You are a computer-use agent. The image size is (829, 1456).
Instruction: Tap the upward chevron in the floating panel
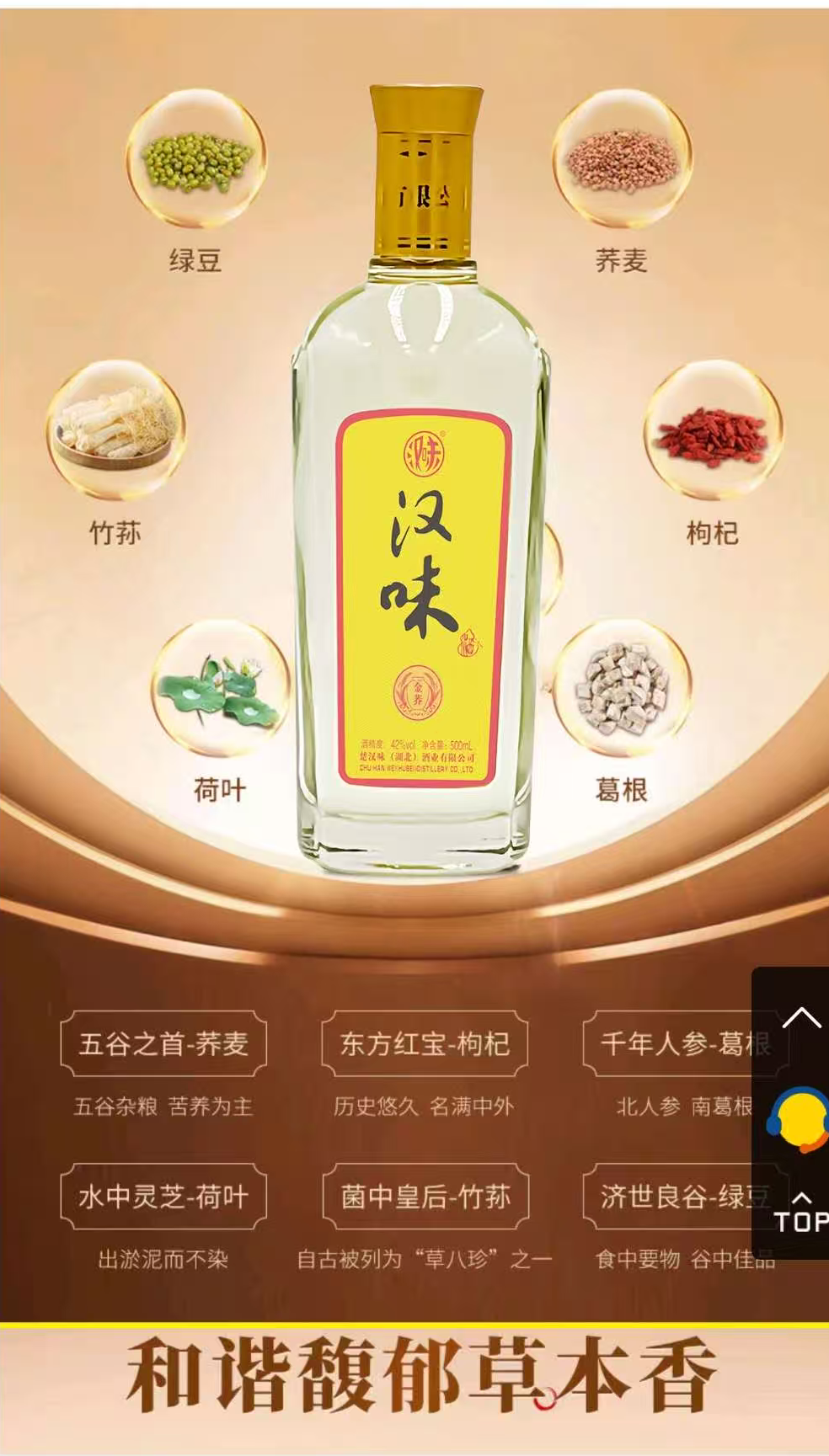click(x=800, y=1017)
